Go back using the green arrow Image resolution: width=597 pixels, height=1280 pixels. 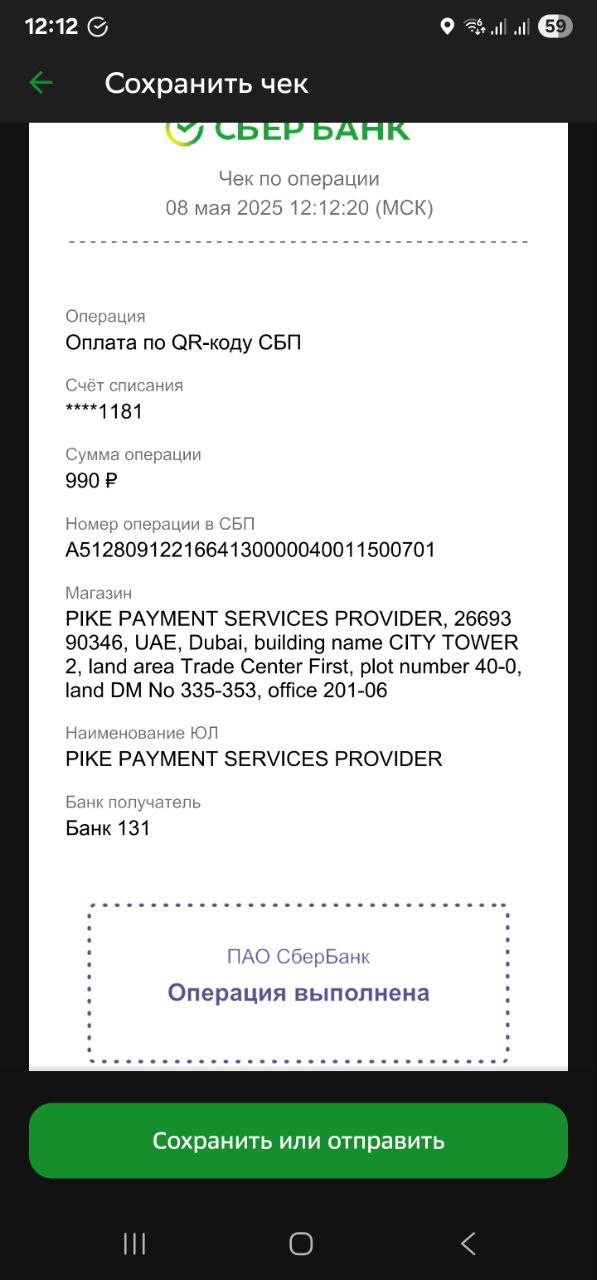(41, 83)
